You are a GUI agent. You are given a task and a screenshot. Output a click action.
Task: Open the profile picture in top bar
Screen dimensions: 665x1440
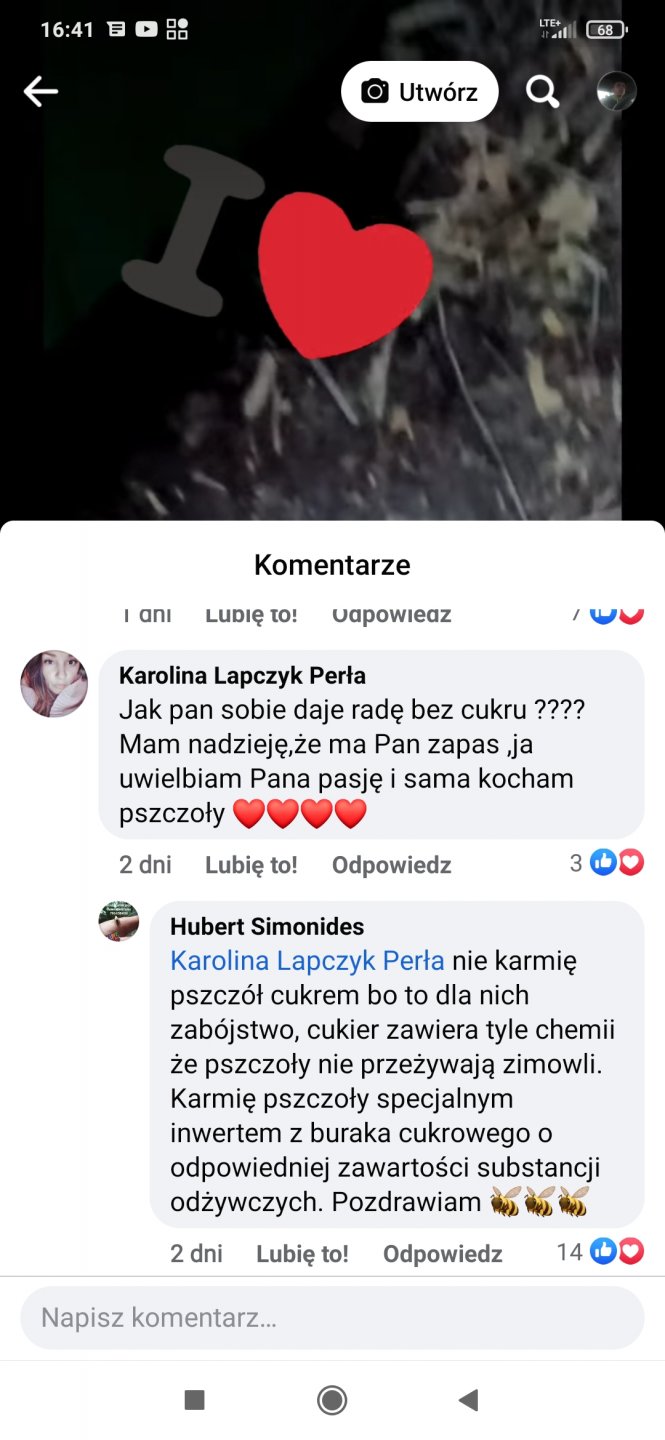pos(616,92)
